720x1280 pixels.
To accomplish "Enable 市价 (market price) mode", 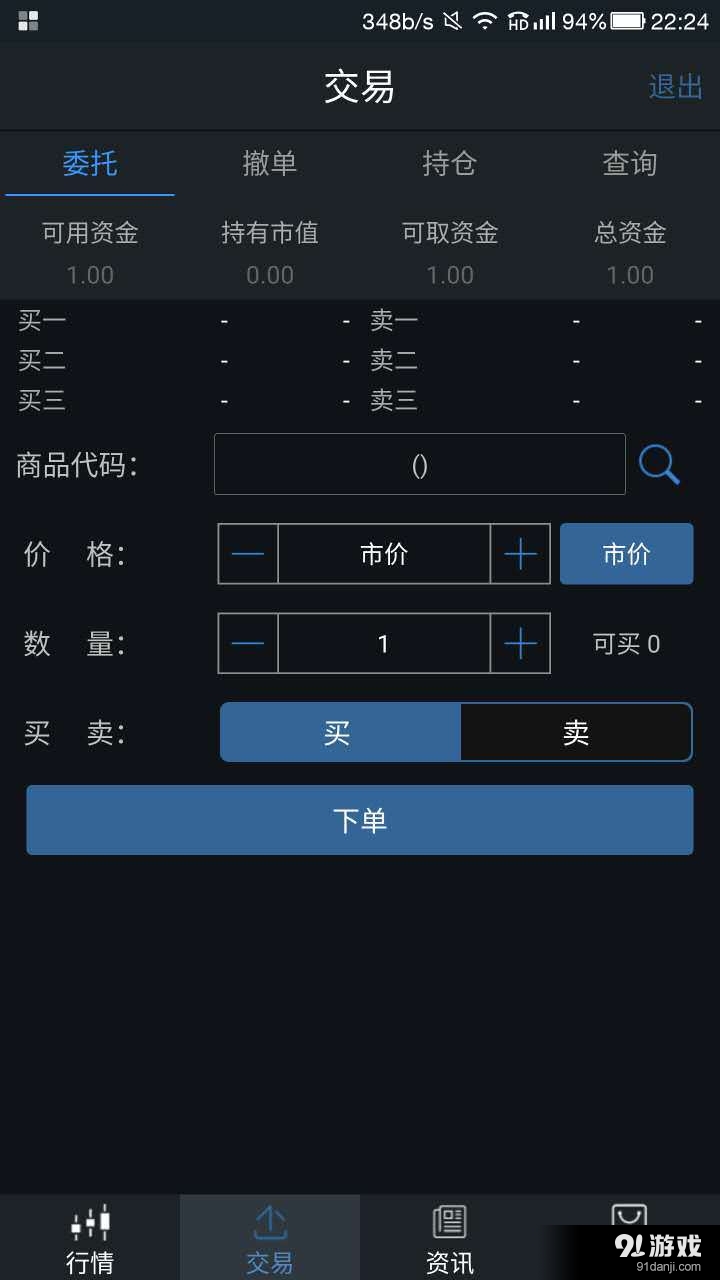I will pos(627,553).
